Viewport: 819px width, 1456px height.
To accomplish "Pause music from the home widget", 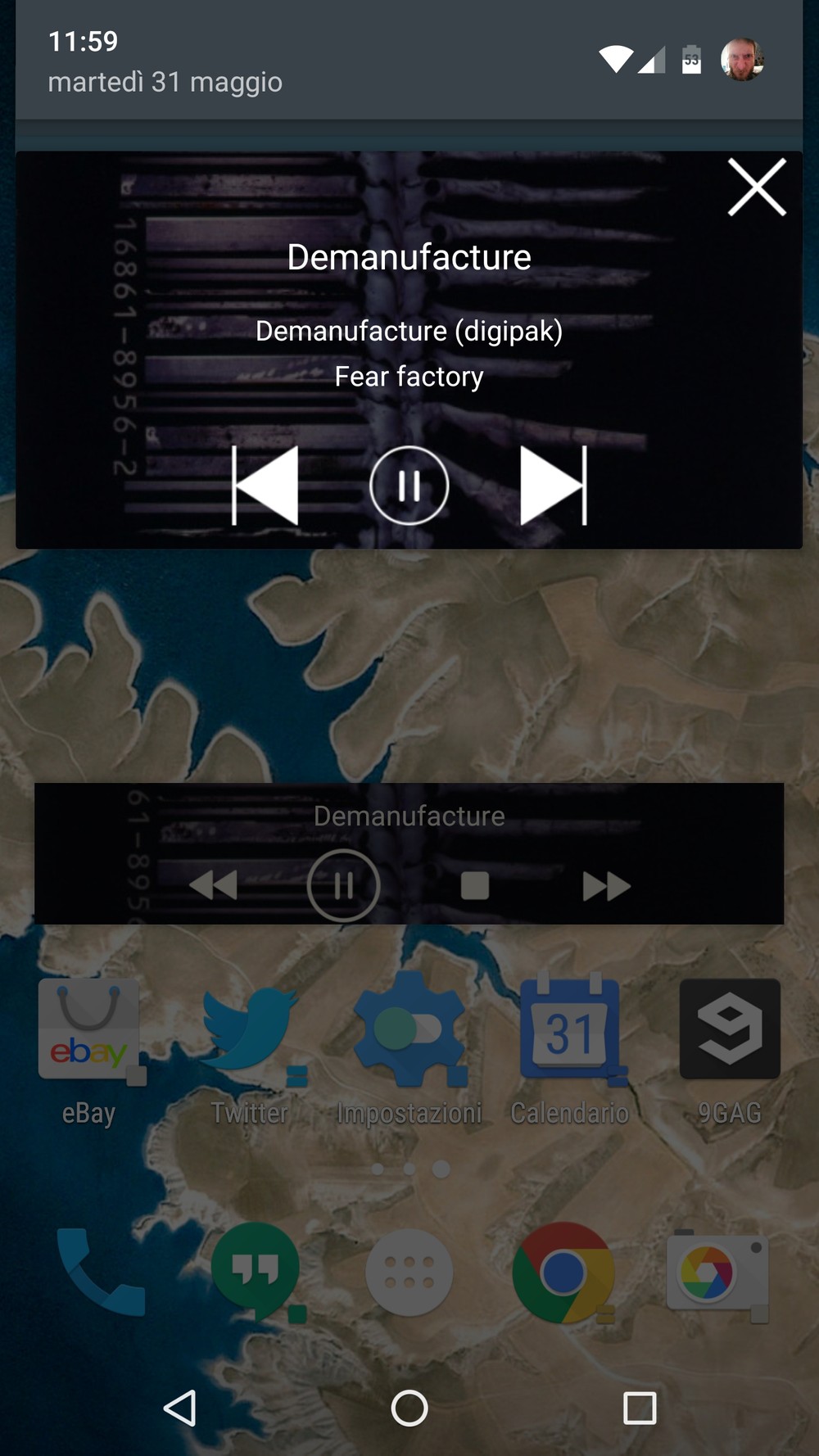I will [x=343, y=885].
